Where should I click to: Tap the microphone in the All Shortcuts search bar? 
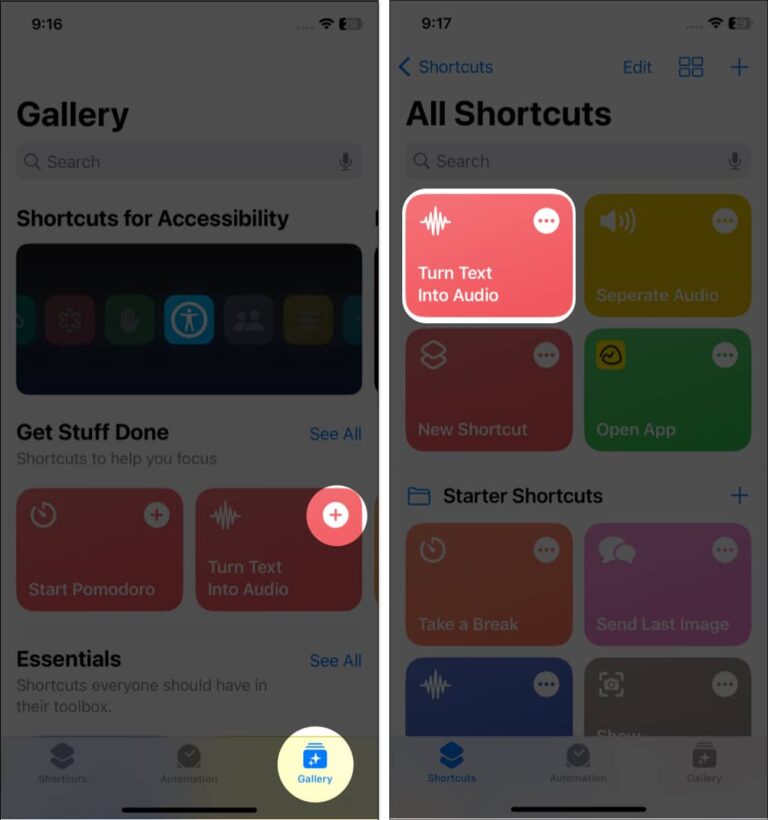[735, 161]
